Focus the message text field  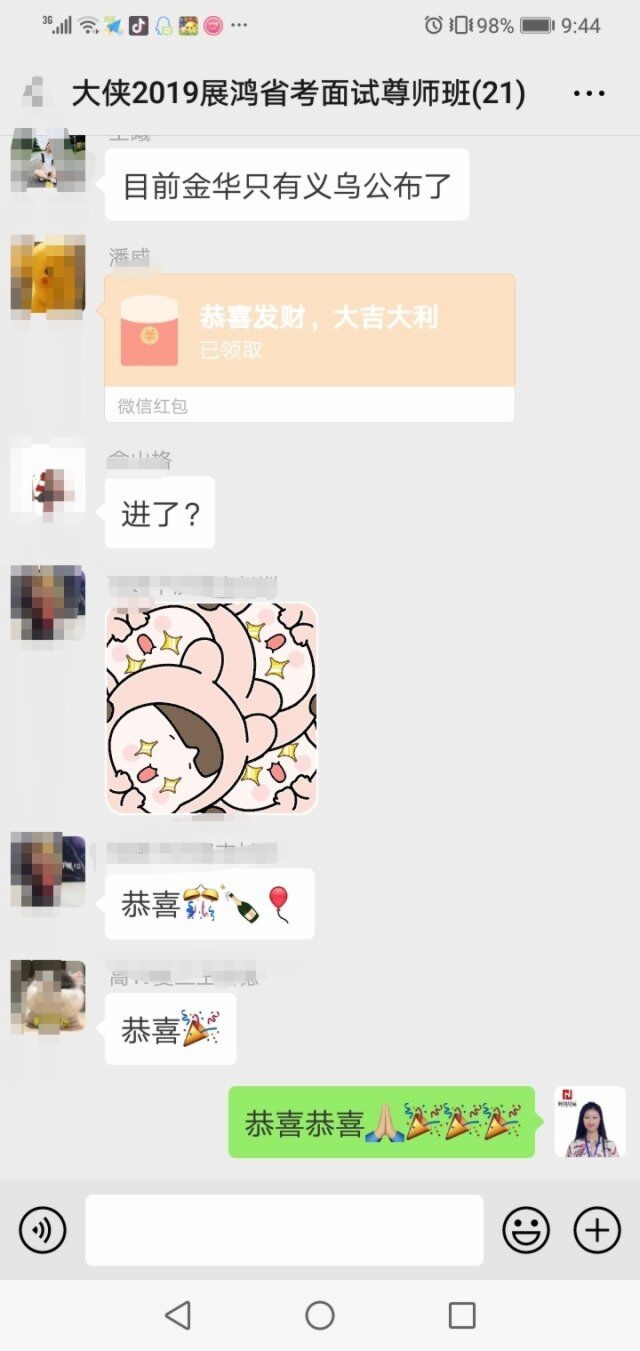pyautogui.click(x=284, y=1230)
